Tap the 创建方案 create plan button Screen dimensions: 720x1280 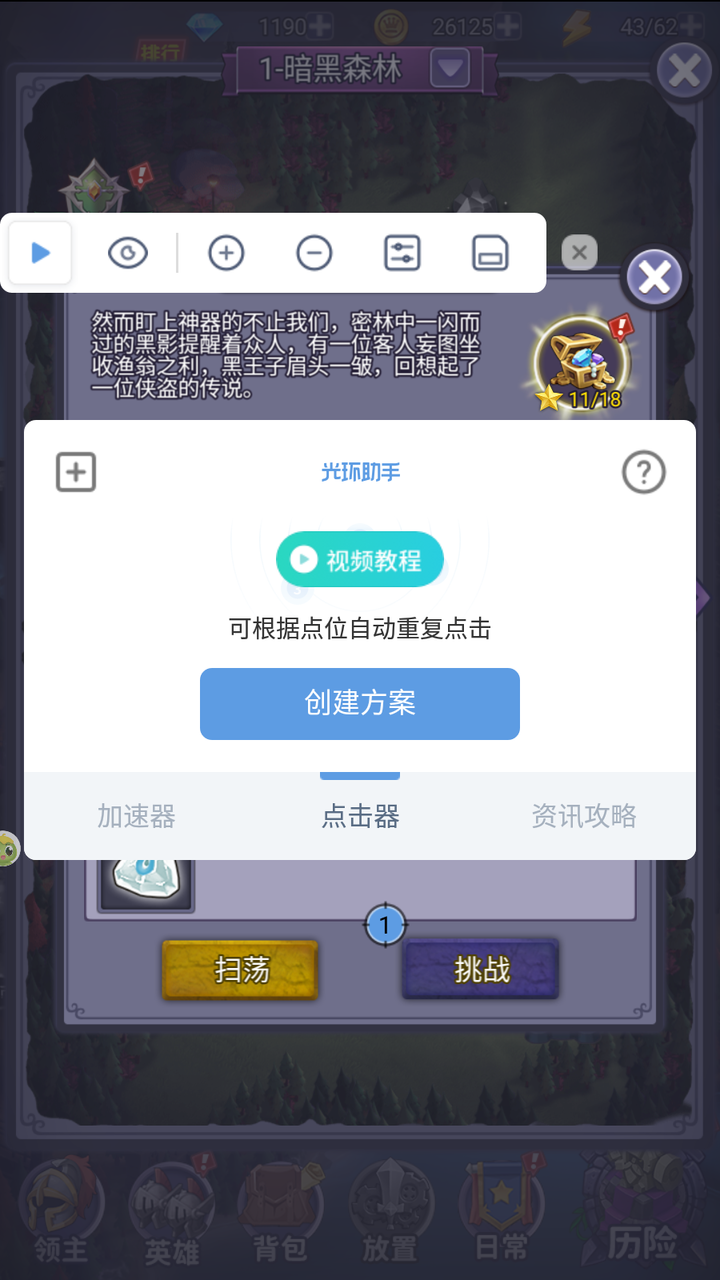point(359,704)
